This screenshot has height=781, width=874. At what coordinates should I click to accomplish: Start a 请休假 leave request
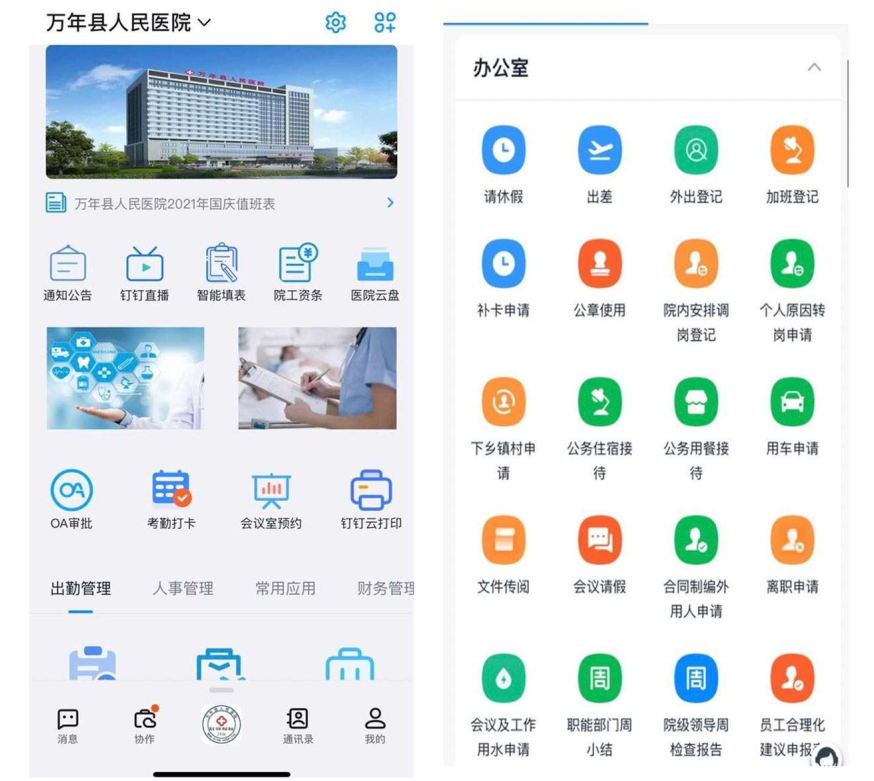pyautogui.click(x=504, y=163)
